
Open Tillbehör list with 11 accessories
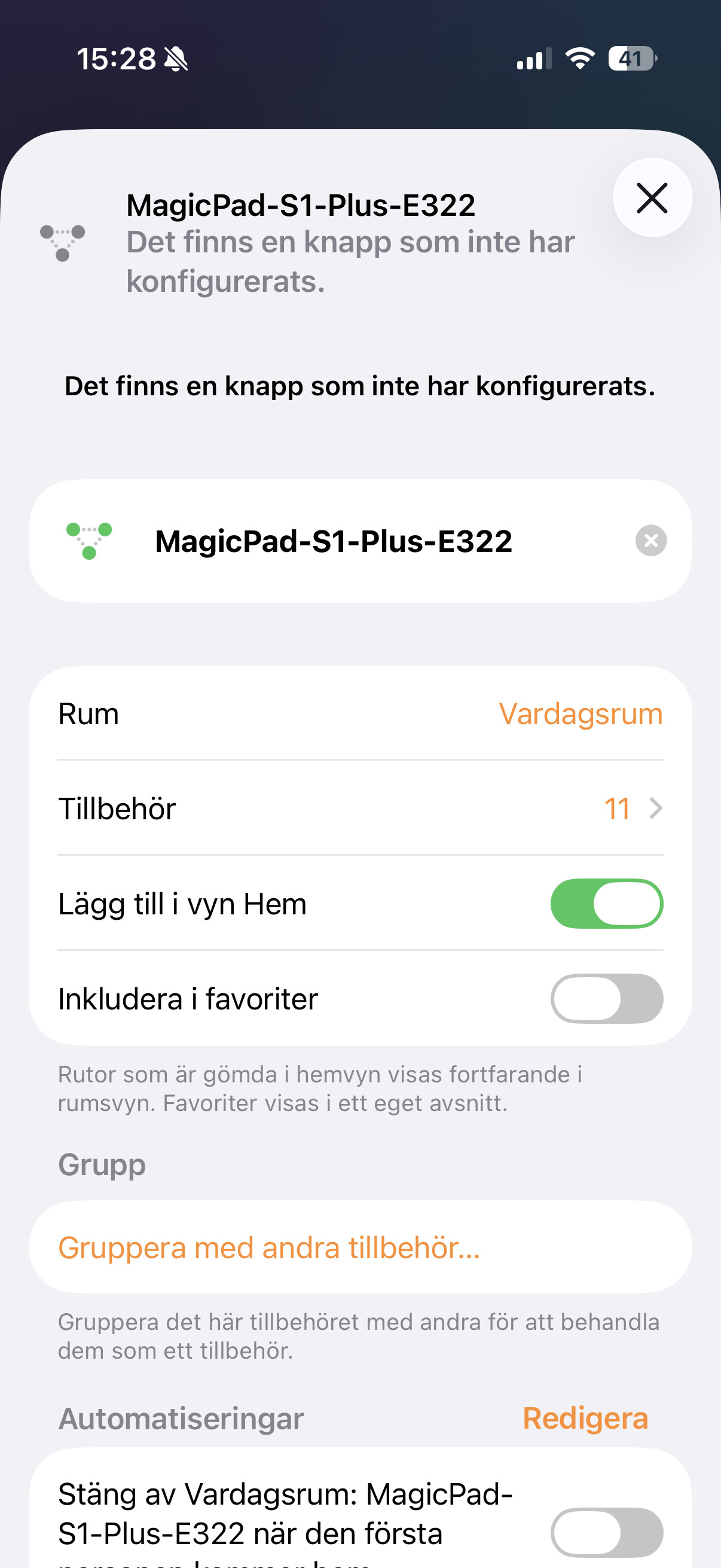point(633,809)
